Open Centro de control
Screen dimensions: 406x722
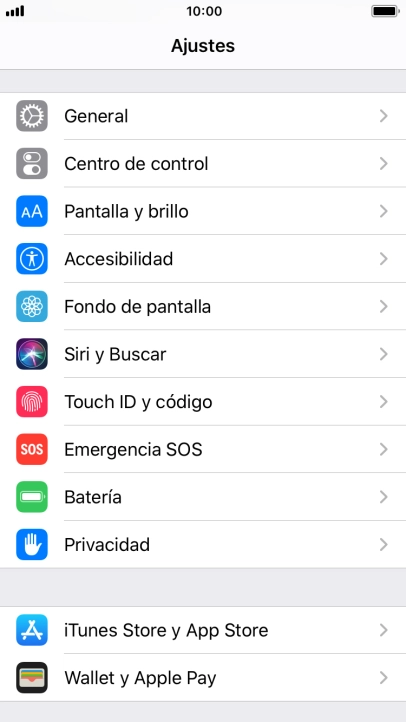click(x=203, y=163)
